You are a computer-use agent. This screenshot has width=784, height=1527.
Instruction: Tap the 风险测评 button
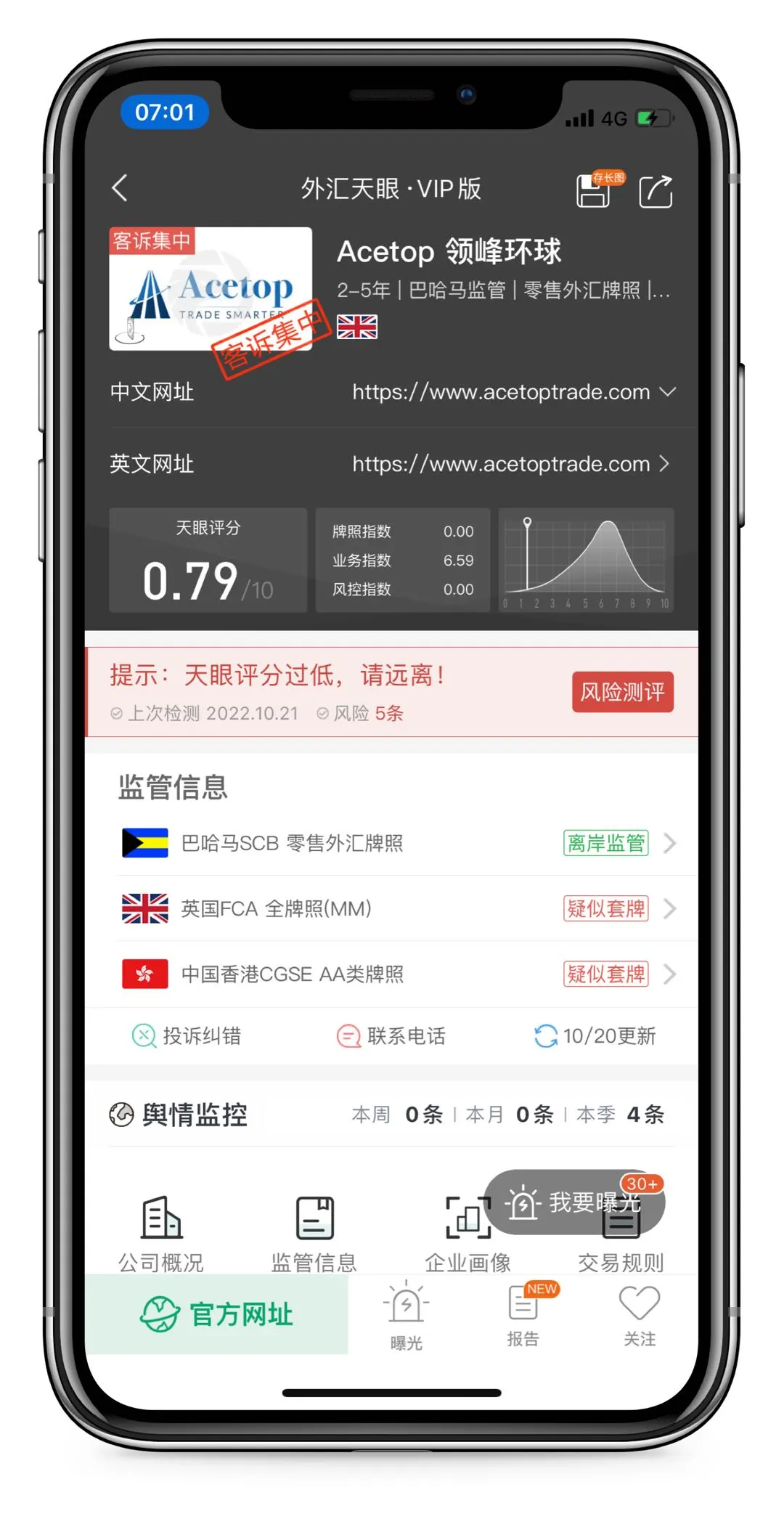[x=622, y=691]
